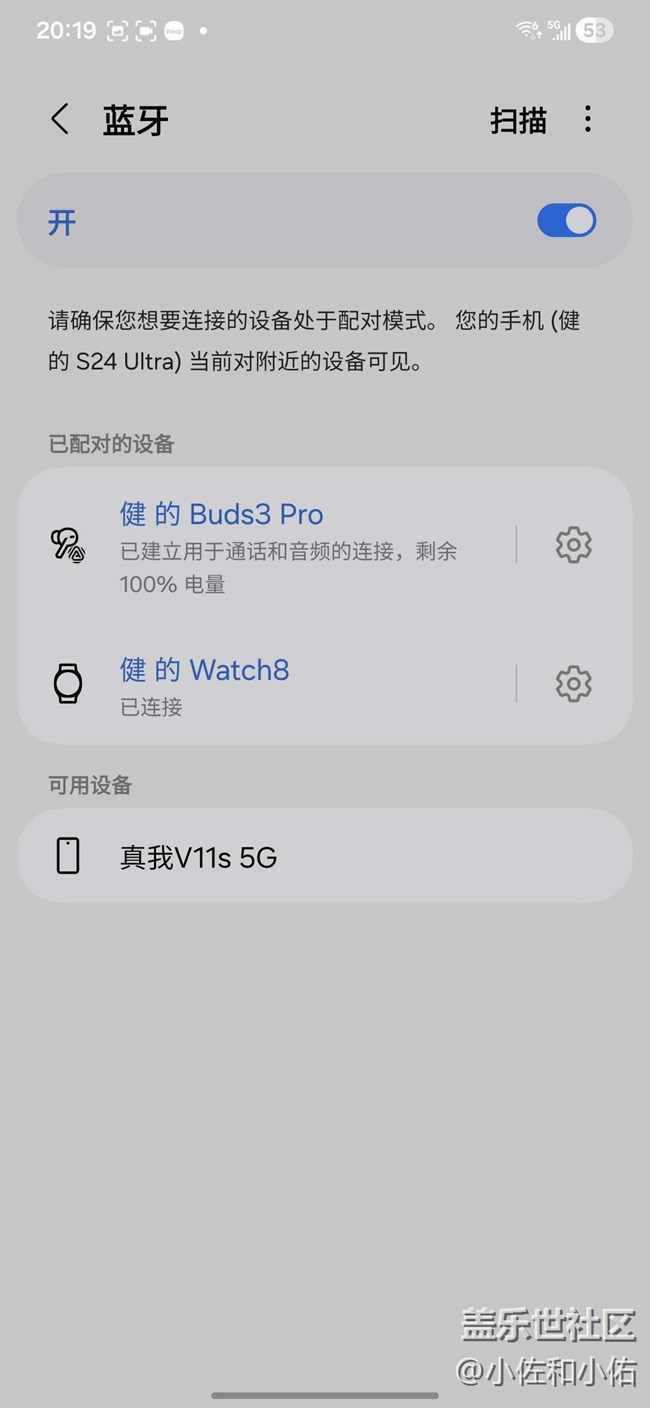650x1408 pixels.
Task: Tap 扫描 to scan for devices
Action: (x=518, y=121)
